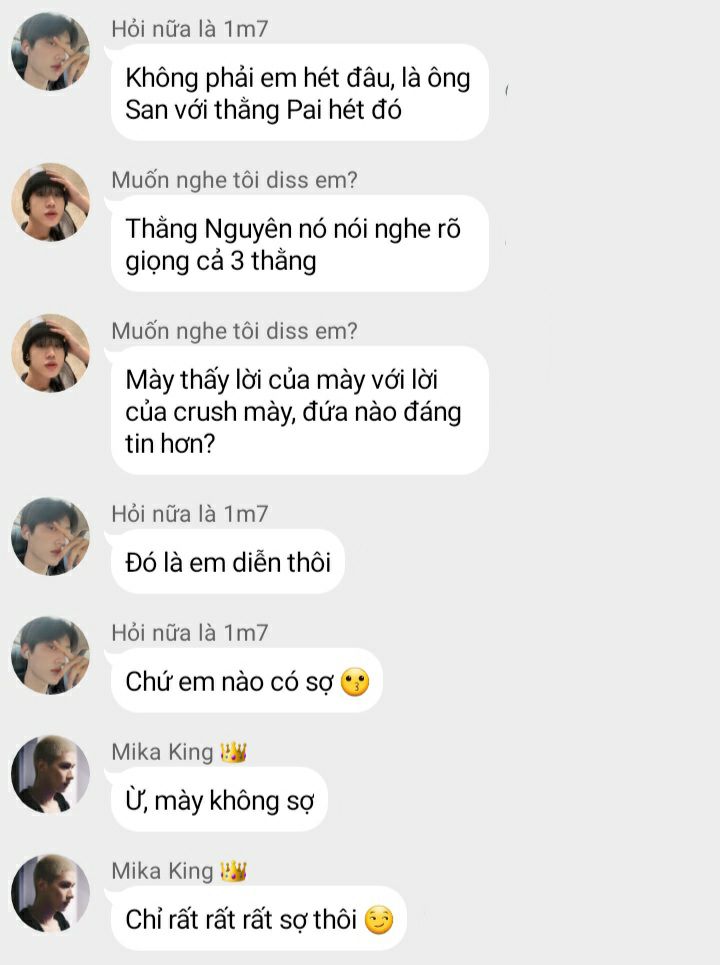720x965 pixels.
Task: View Mika King's profile beside "Chỉ rất rất rất sợ thôi"
Action: pos(50,893)
